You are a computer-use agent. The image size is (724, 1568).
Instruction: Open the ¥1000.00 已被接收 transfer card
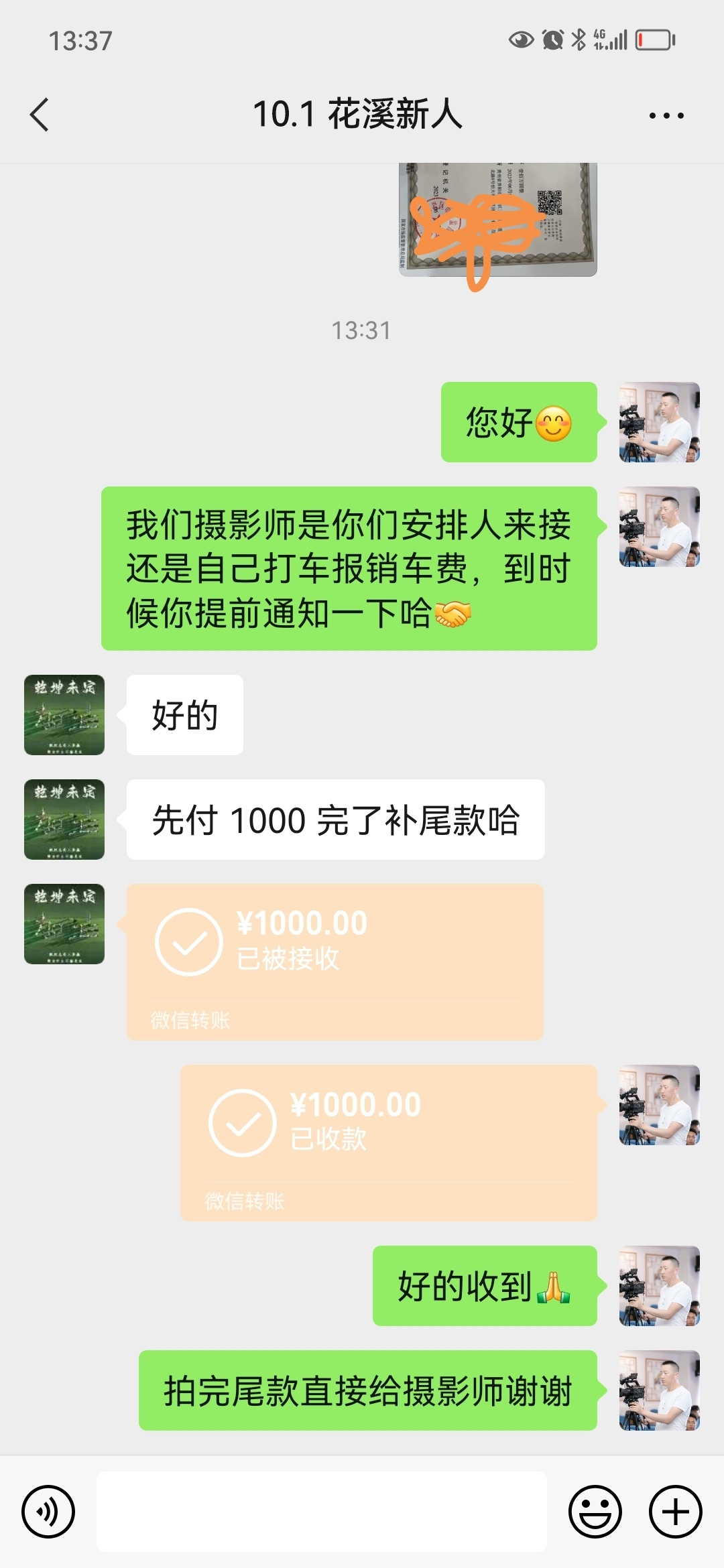[335, 962]
